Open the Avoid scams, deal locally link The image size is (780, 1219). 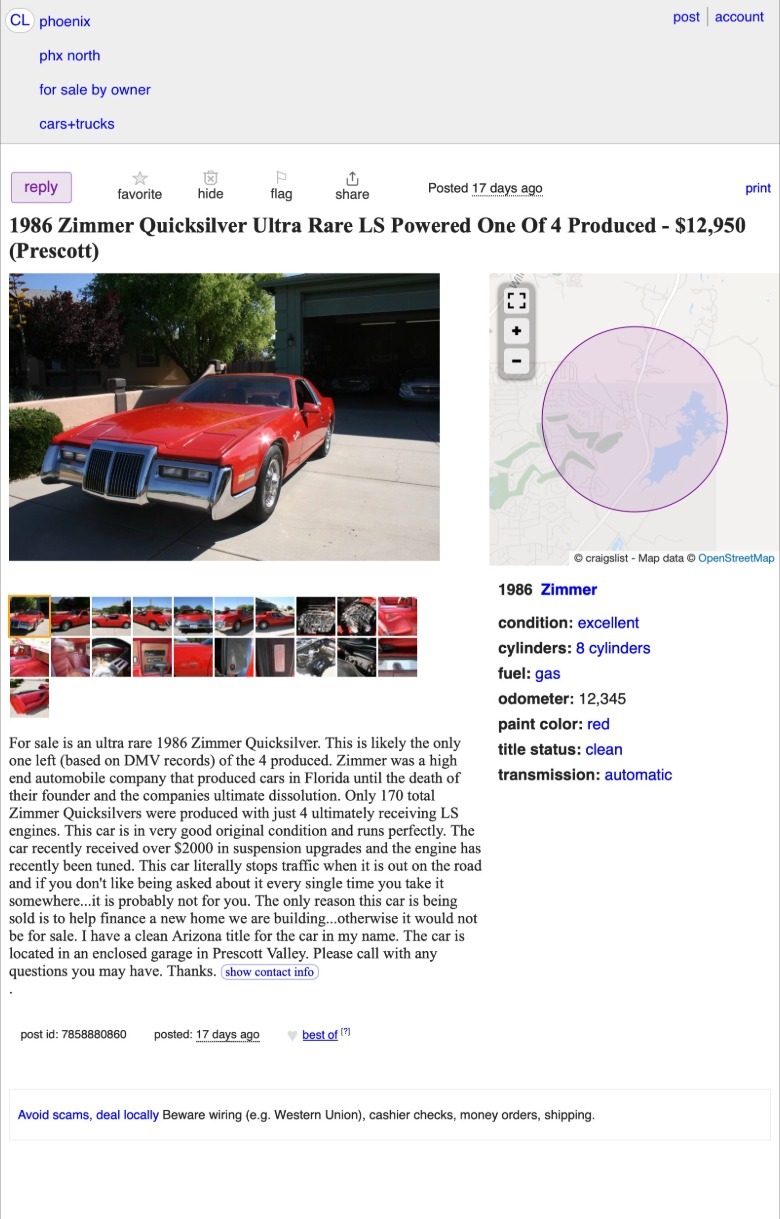(88, 1114)
